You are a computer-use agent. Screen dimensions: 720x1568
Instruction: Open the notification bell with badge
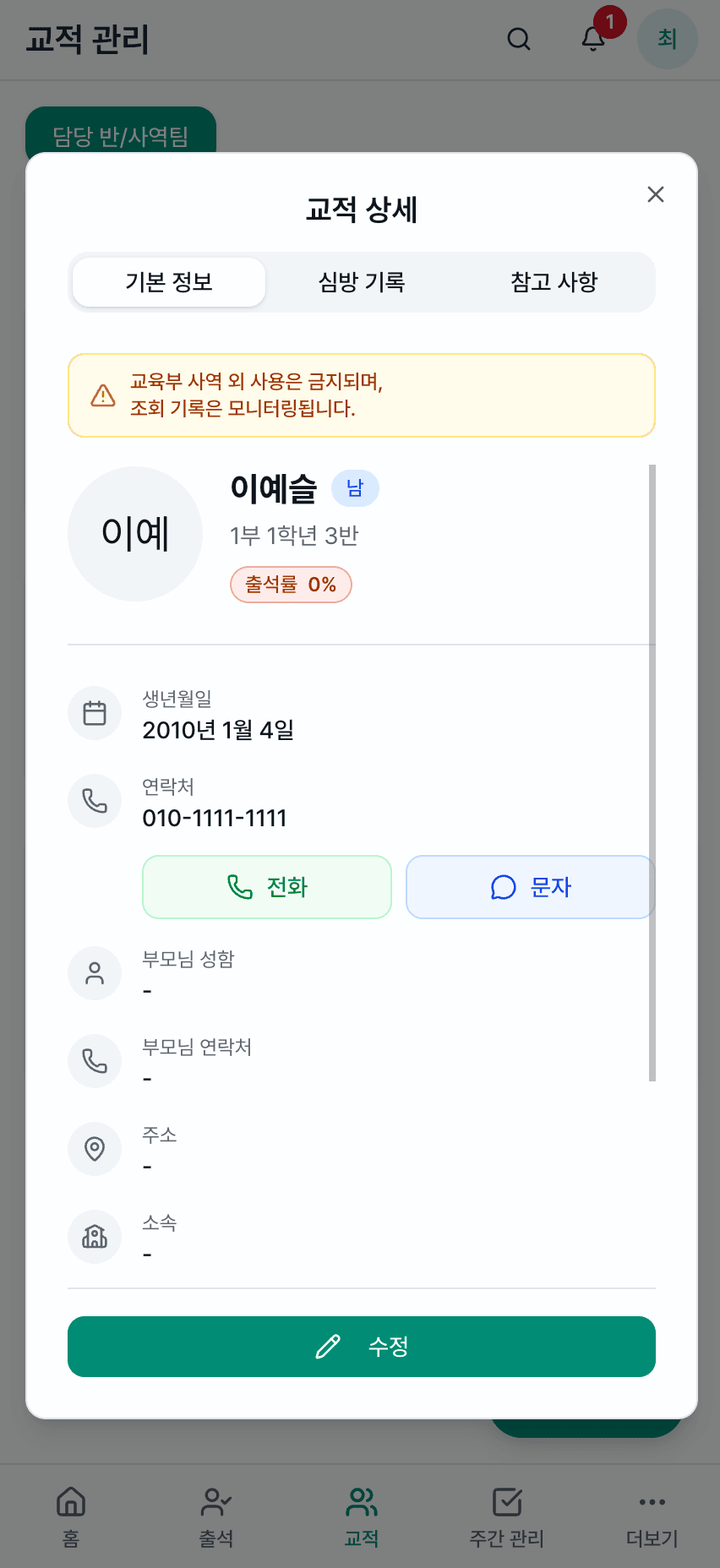point(593,40)
